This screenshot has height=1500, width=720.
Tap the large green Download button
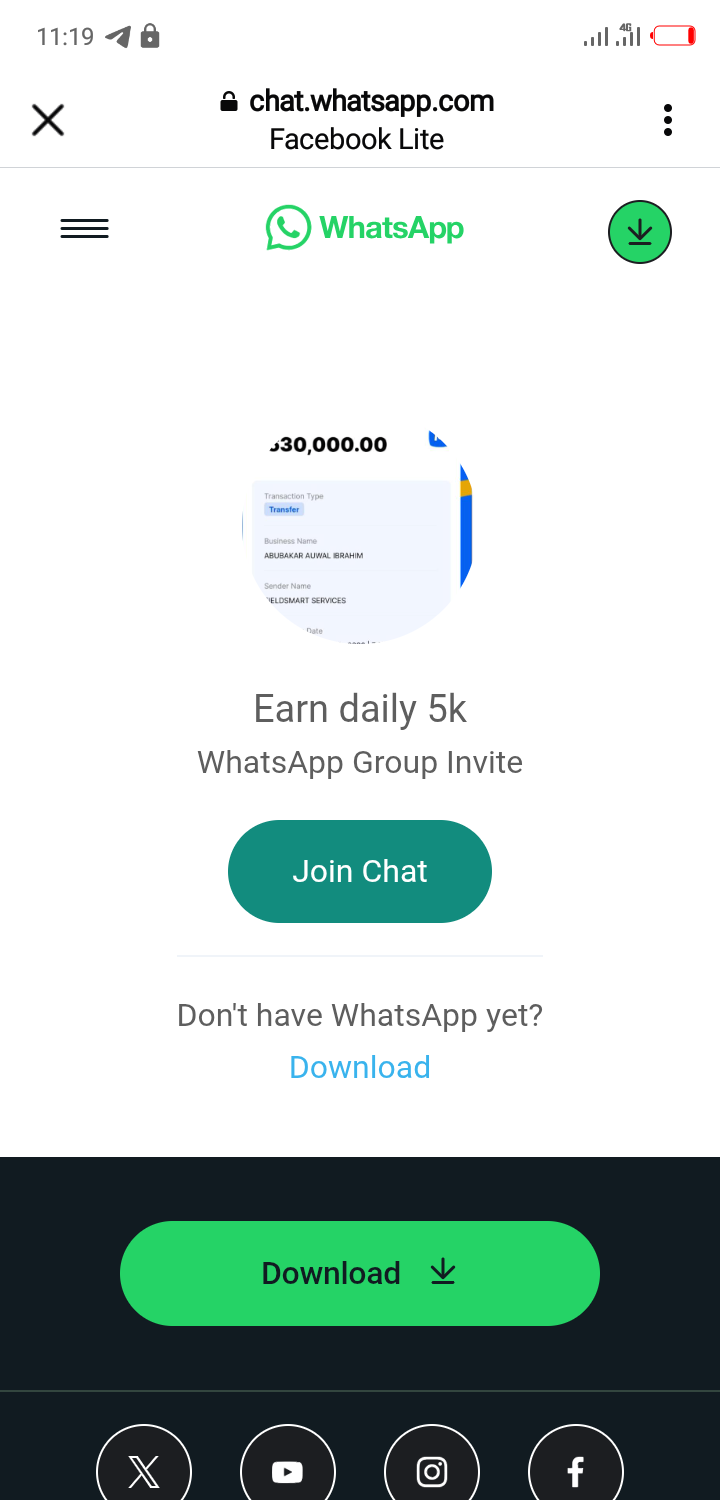point(360,1273)
